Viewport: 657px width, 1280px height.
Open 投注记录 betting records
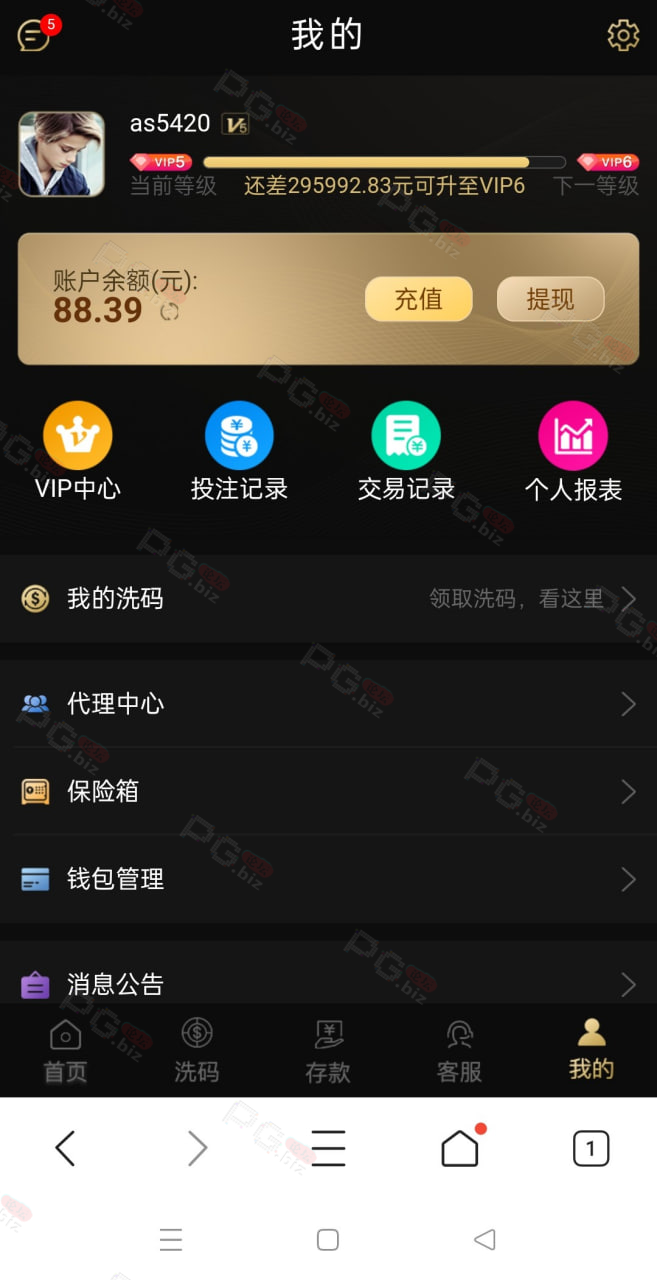coord(239,452)
